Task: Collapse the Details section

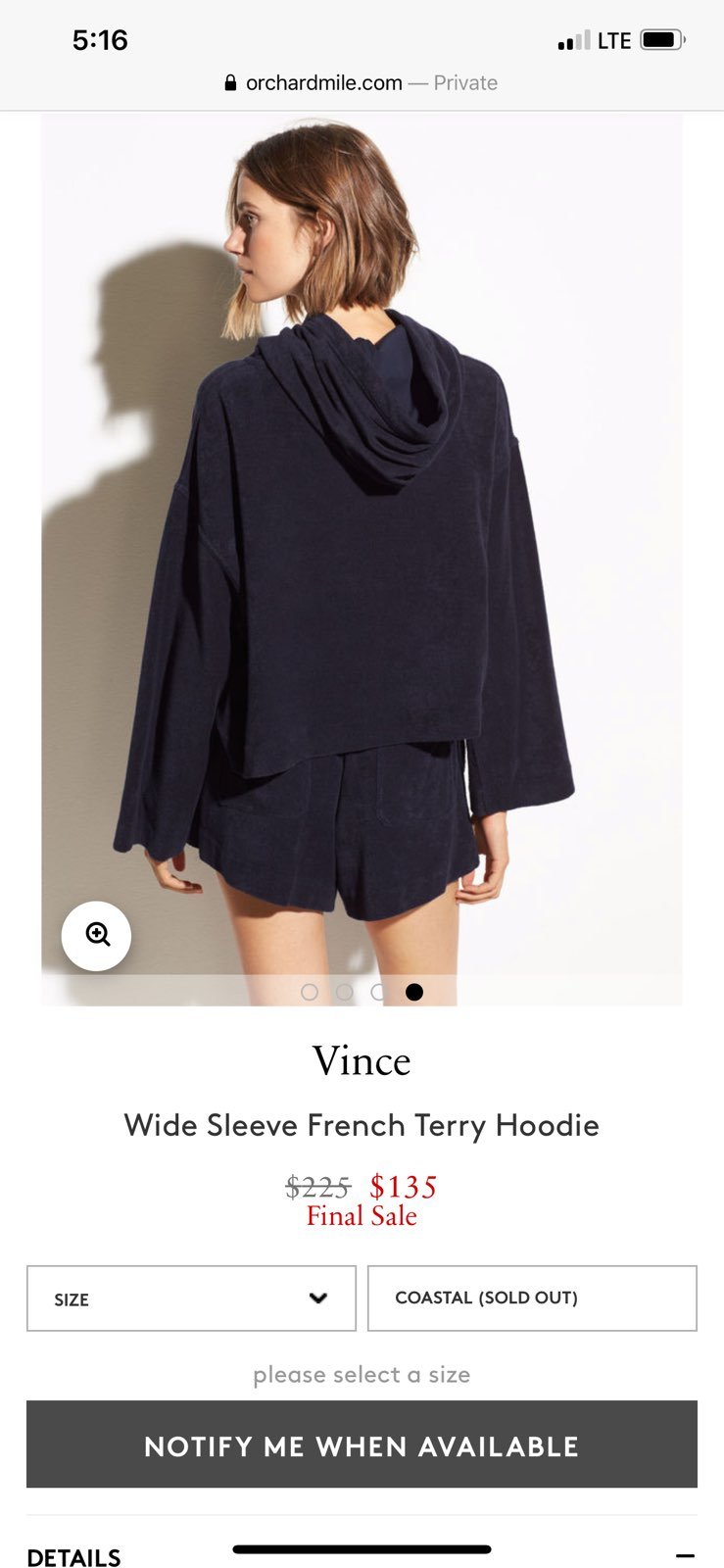Action: (685, 1556)
